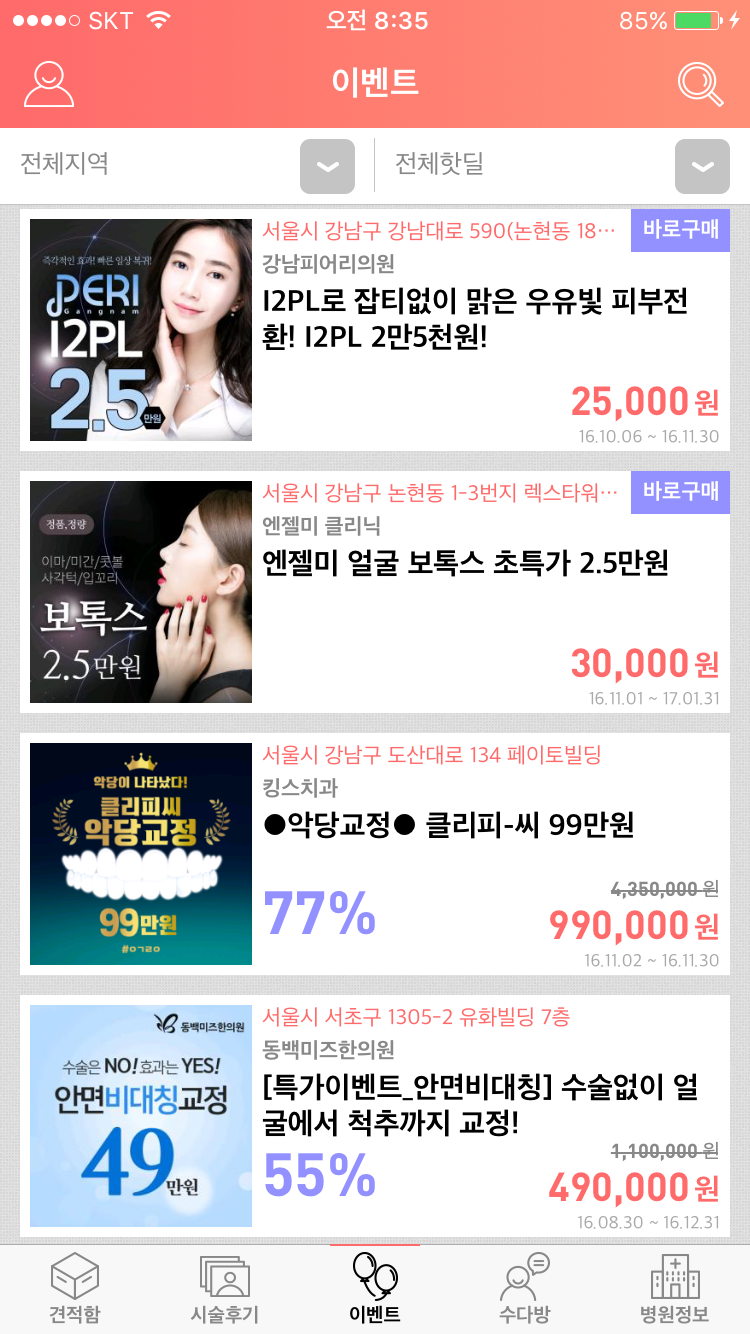Go to the 수다방 tab
Image resolution: width=750 pixels, height=1334 pixels.
coord(525,1289)
